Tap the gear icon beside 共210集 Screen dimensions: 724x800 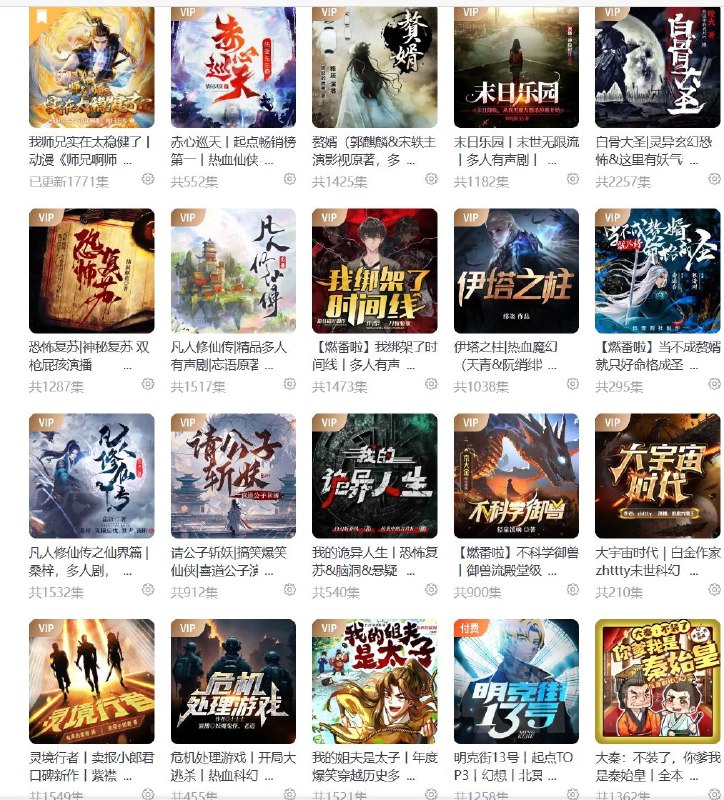point(714,590)
